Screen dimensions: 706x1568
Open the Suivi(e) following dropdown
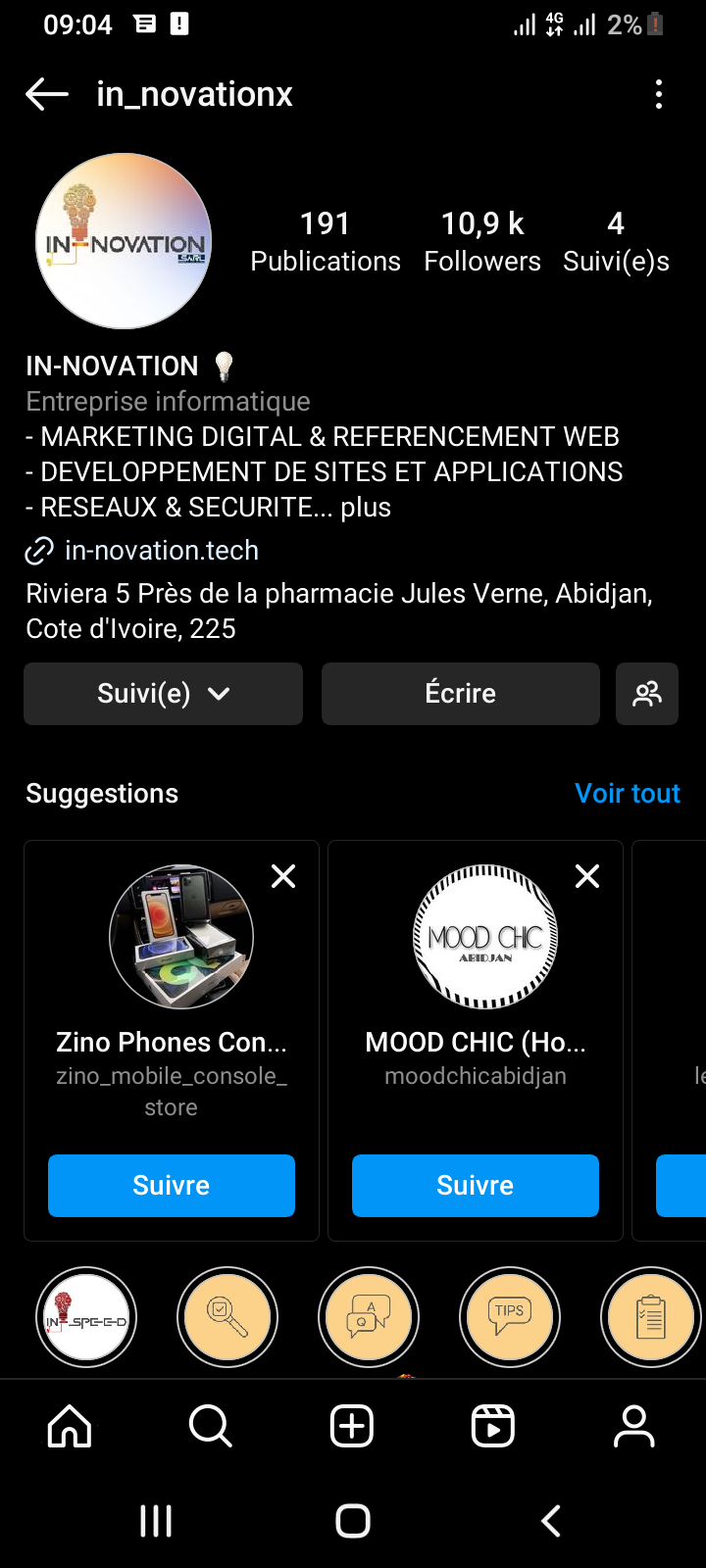(x=163, y=694)
